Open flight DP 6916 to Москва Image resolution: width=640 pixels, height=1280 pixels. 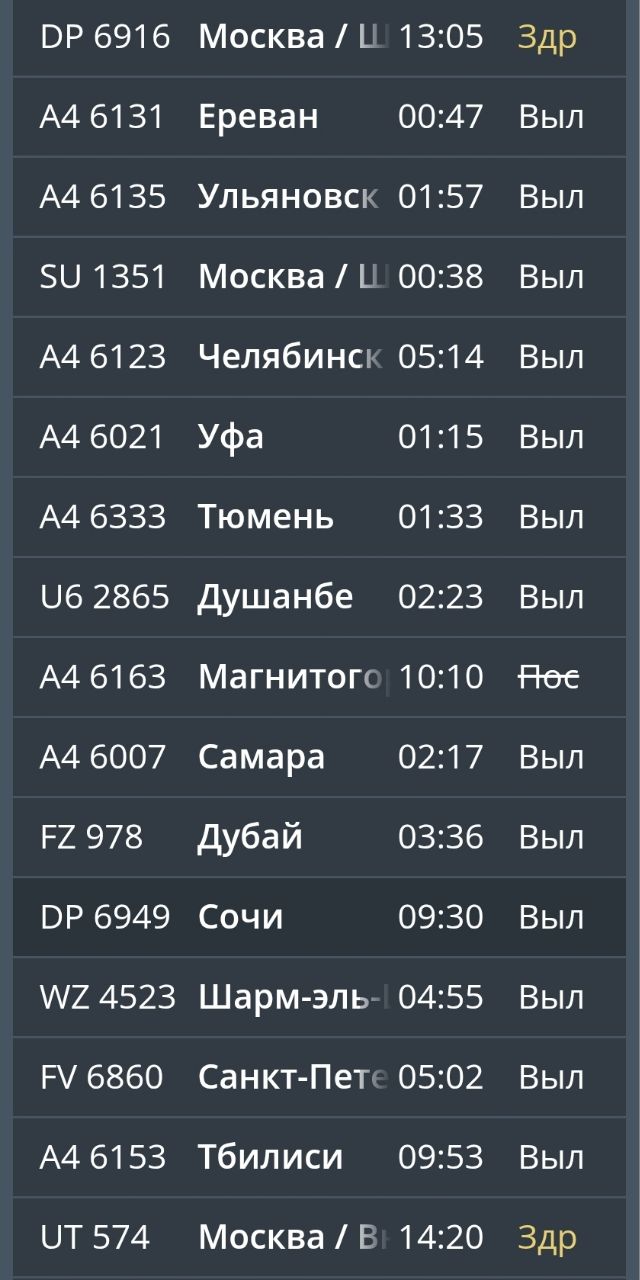[x=326, y=37]
